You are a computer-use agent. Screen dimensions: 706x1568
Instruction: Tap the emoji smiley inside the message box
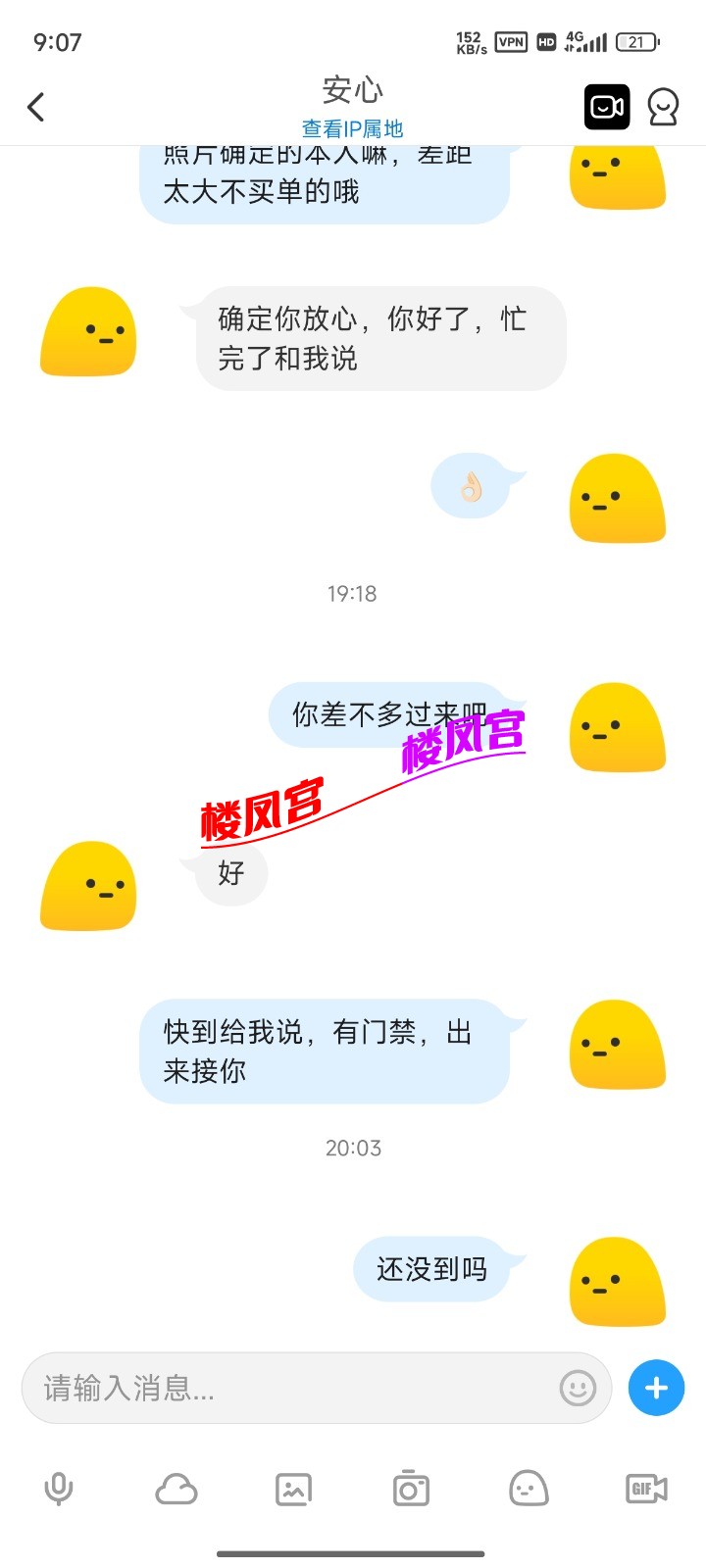pos(576,1388)
